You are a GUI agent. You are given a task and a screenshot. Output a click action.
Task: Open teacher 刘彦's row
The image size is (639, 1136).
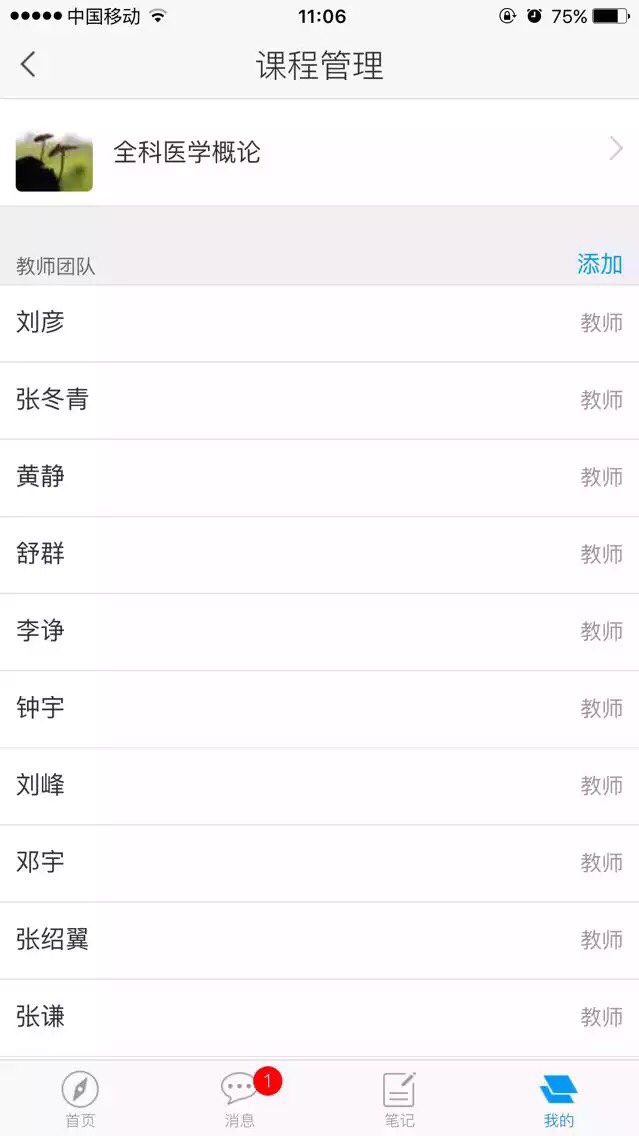pos(319,323)
